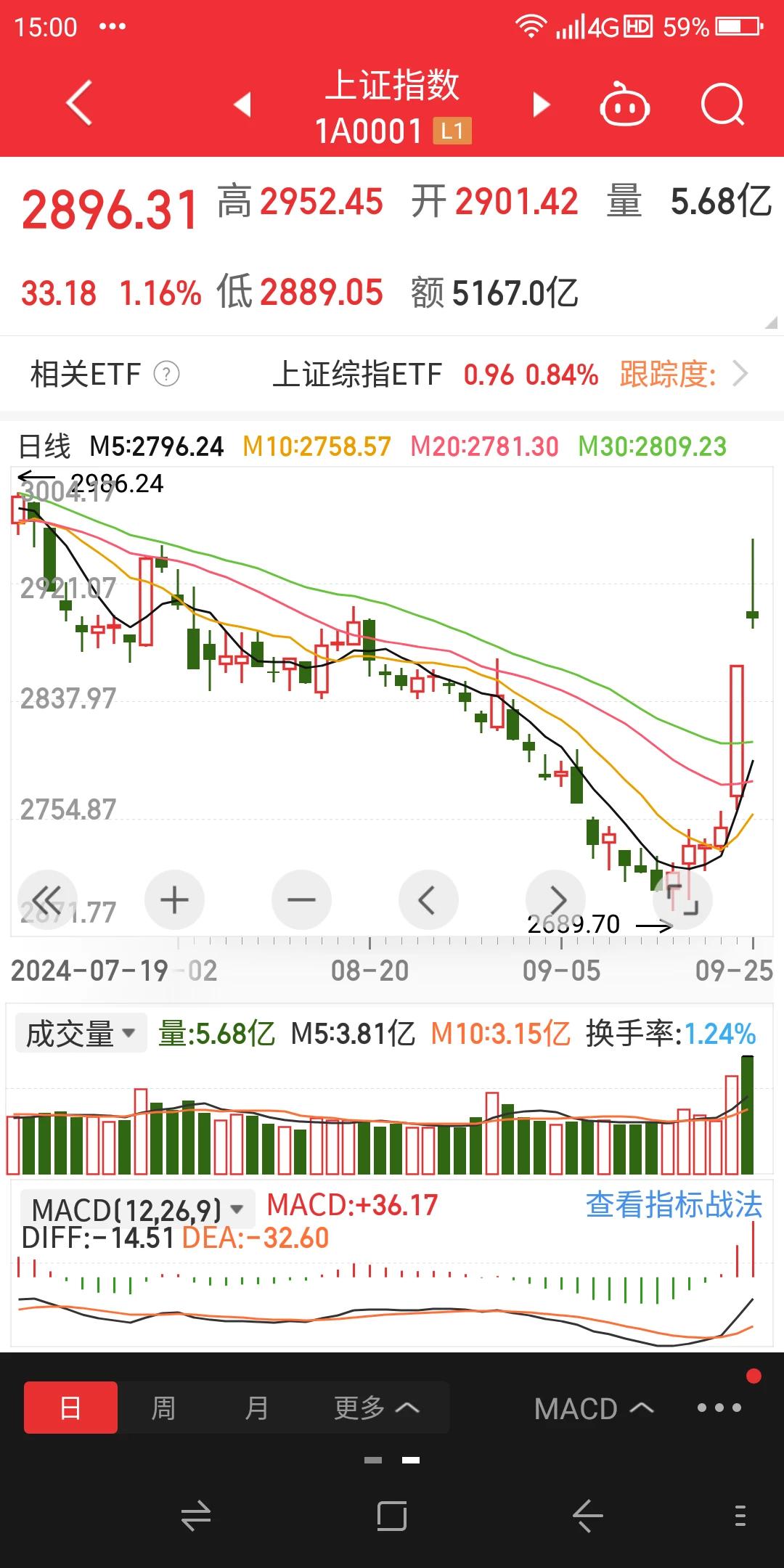Open the 成交量 indicator dropdown

pos(81,1033)
